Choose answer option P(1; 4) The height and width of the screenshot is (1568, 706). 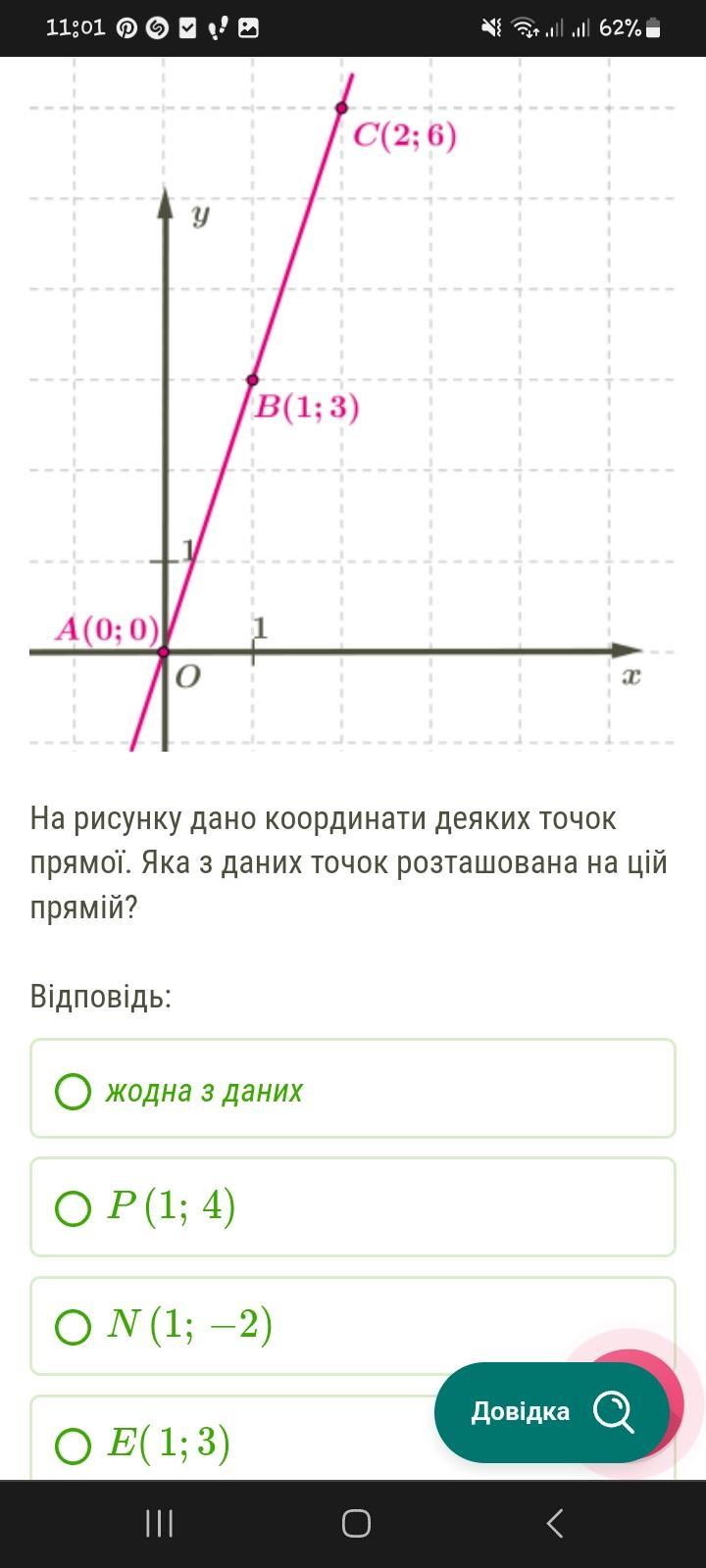pyautogui.click(x=353, y=1207)
